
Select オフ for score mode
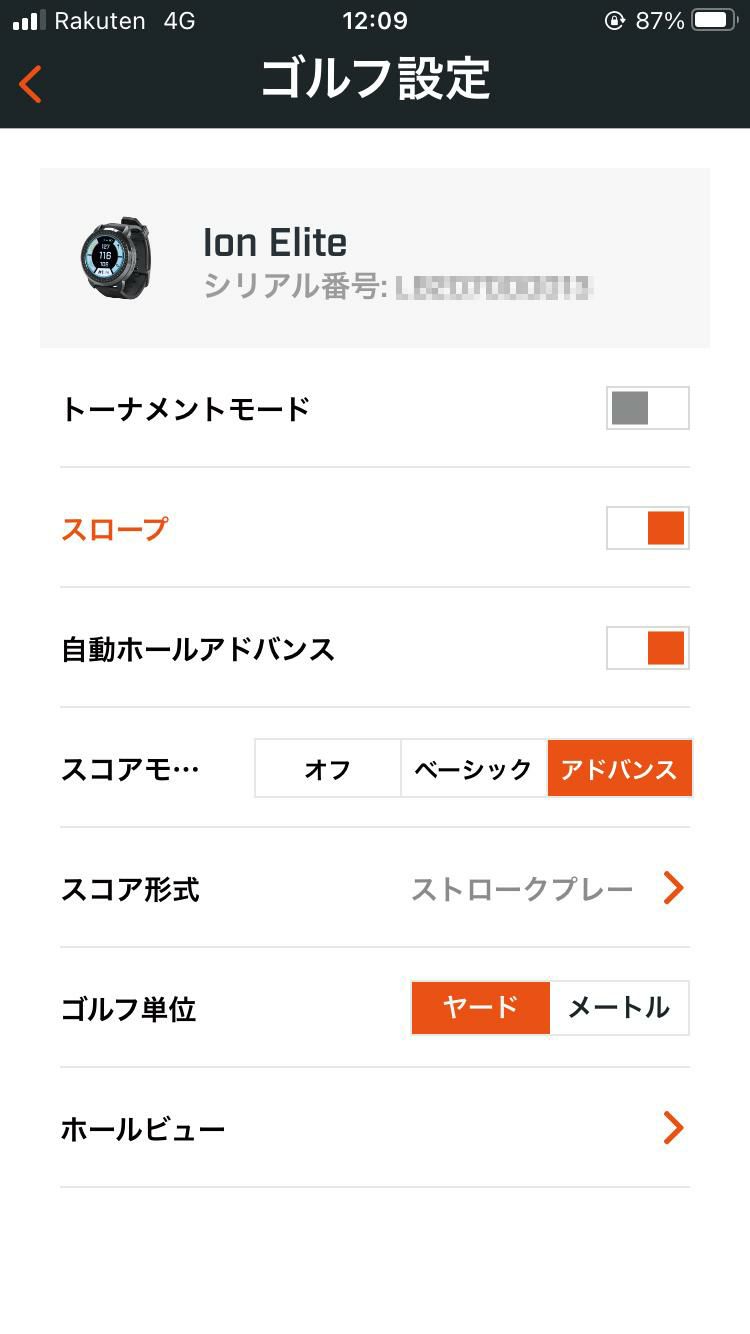point(328,768)
